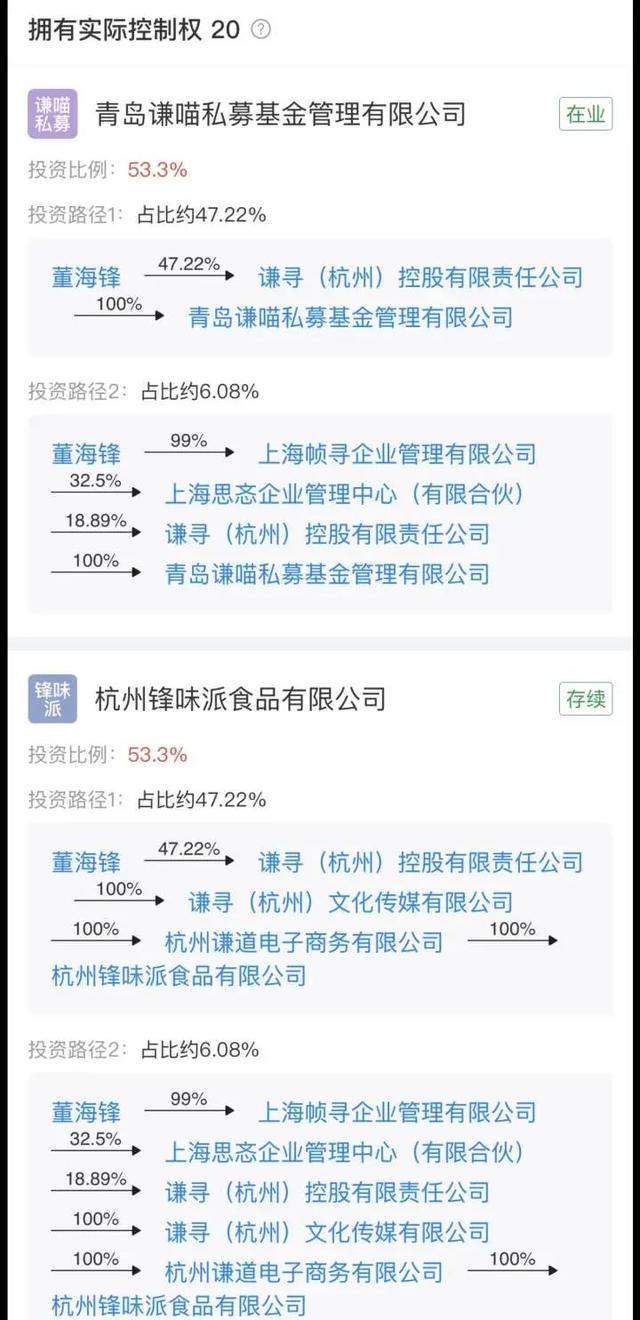
Task: Open 谦寻(杭州)控股有限责任公司 in 青岛谦喵's 投资路径1
Action: (421, 277)
